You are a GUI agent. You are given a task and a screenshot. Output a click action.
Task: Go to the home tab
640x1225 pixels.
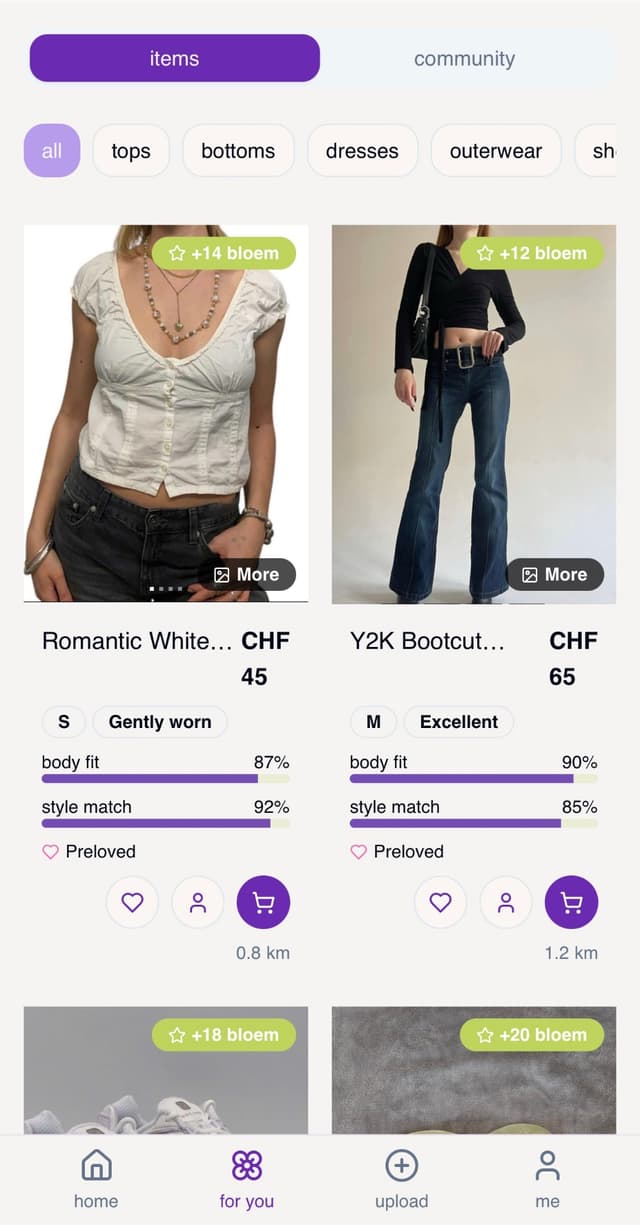[96, 1179]
